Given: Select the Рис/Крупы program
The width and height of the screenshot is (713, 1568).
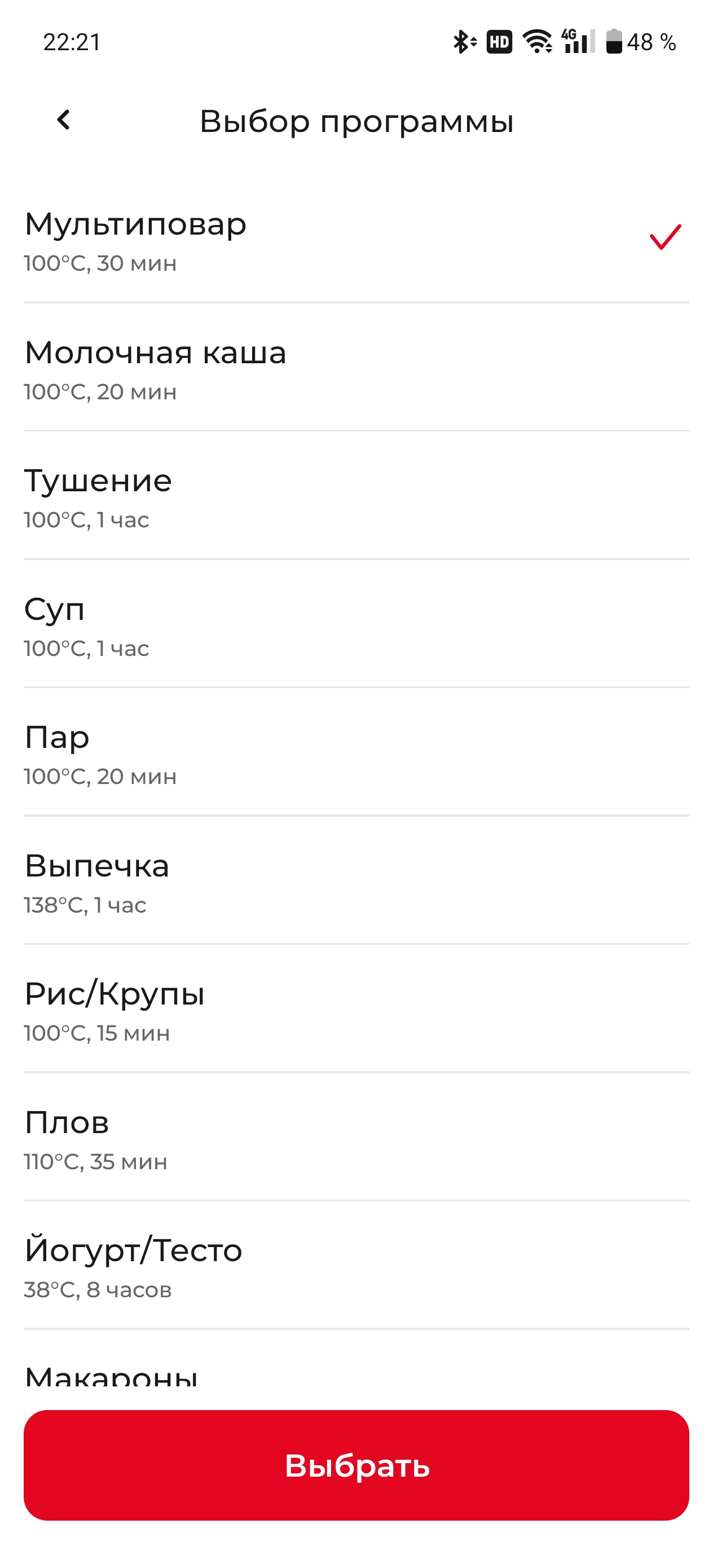Looking at the screenshot, I should click(x=356, y=1012).
